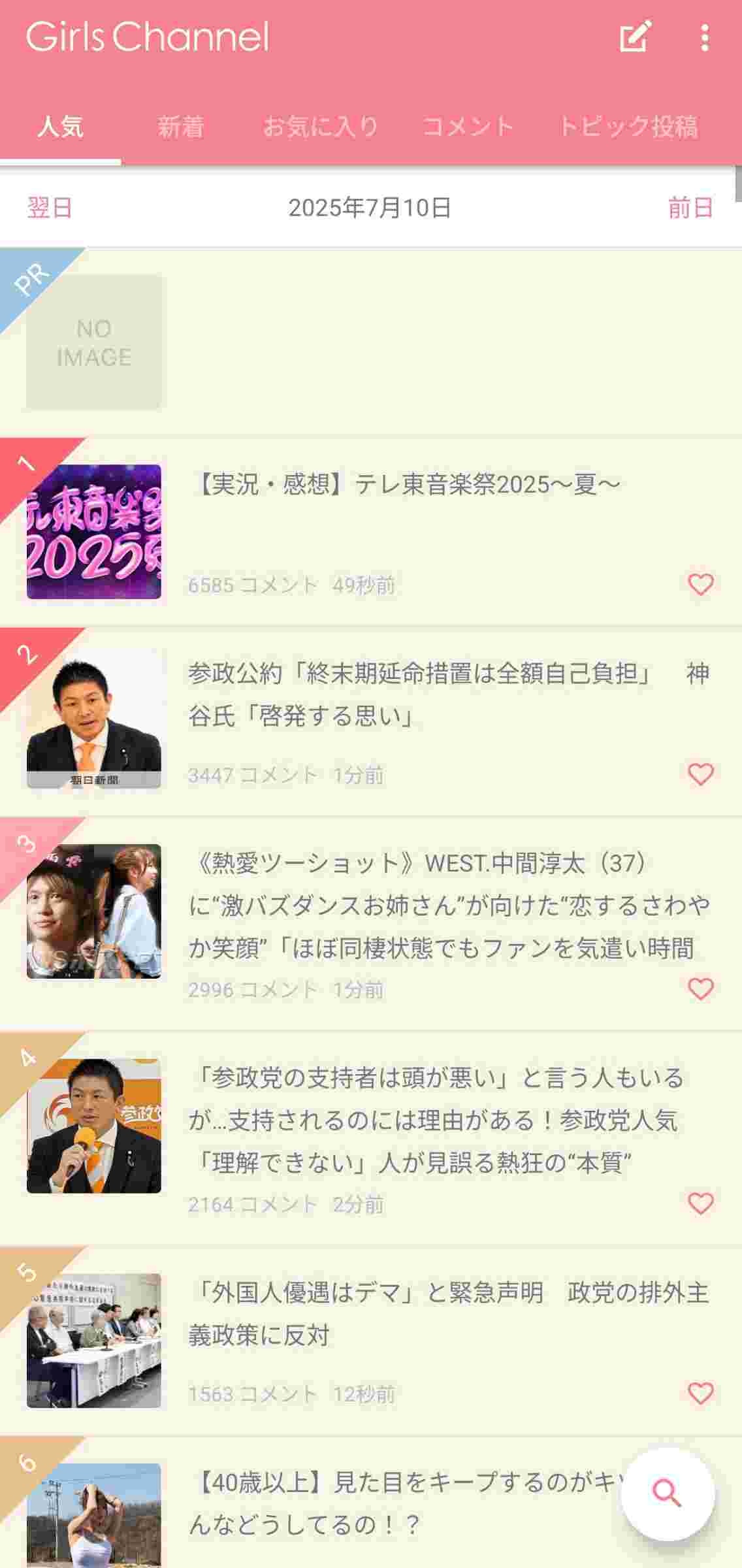Open the テレ東音楽祭2025 topic

tap(405, 485)
